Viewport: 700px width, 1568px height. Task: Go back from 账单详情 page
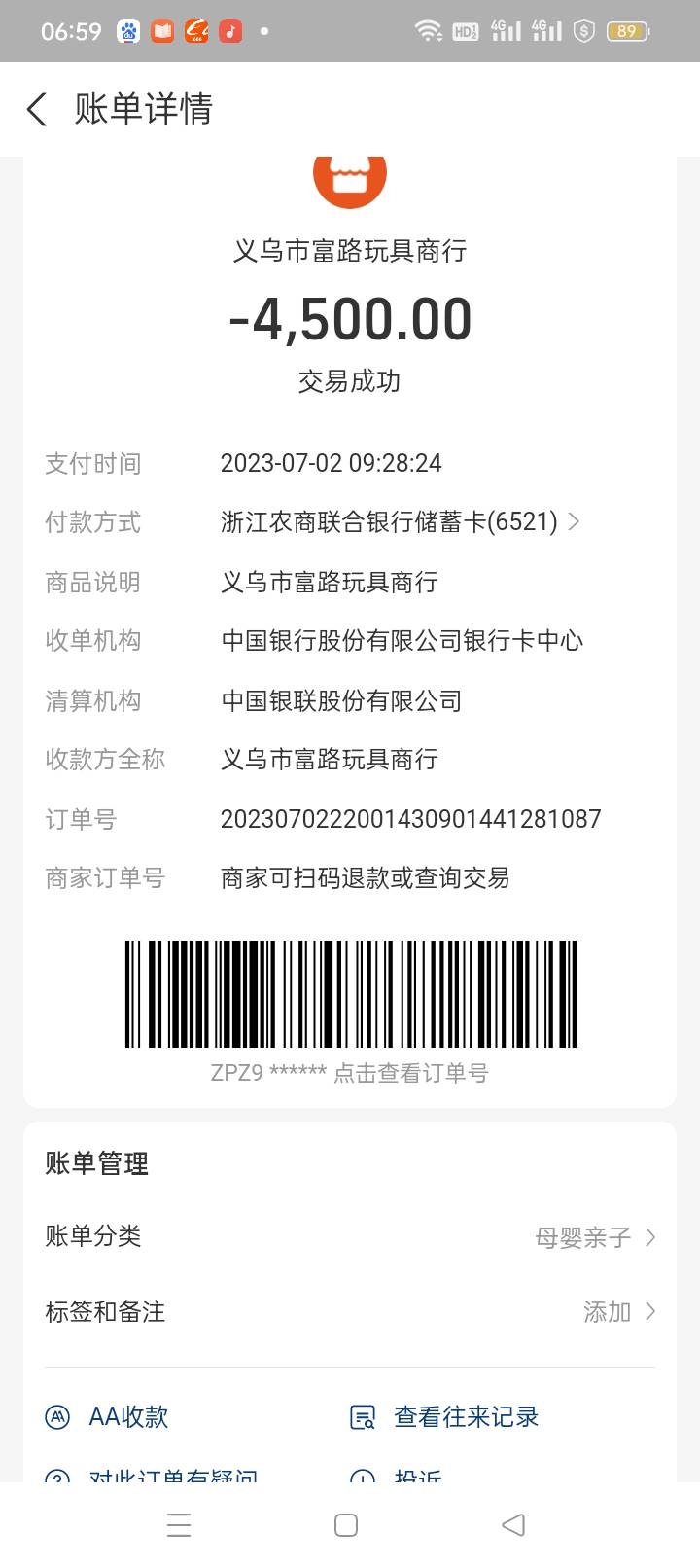coord(37,109)
